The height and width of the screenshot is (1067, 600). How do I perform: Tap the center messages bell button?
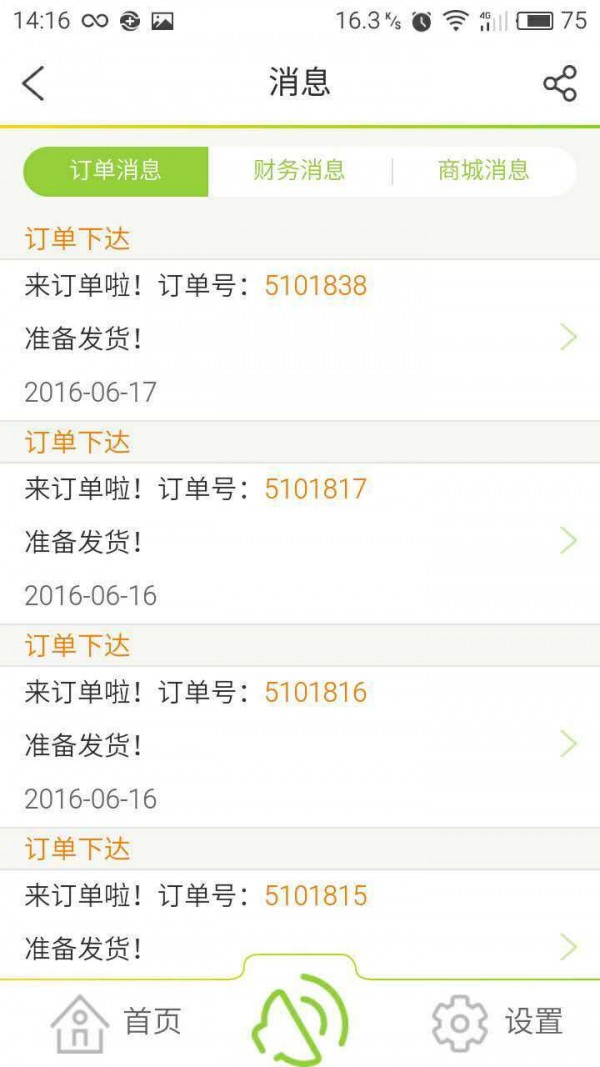coord(300,1020)
